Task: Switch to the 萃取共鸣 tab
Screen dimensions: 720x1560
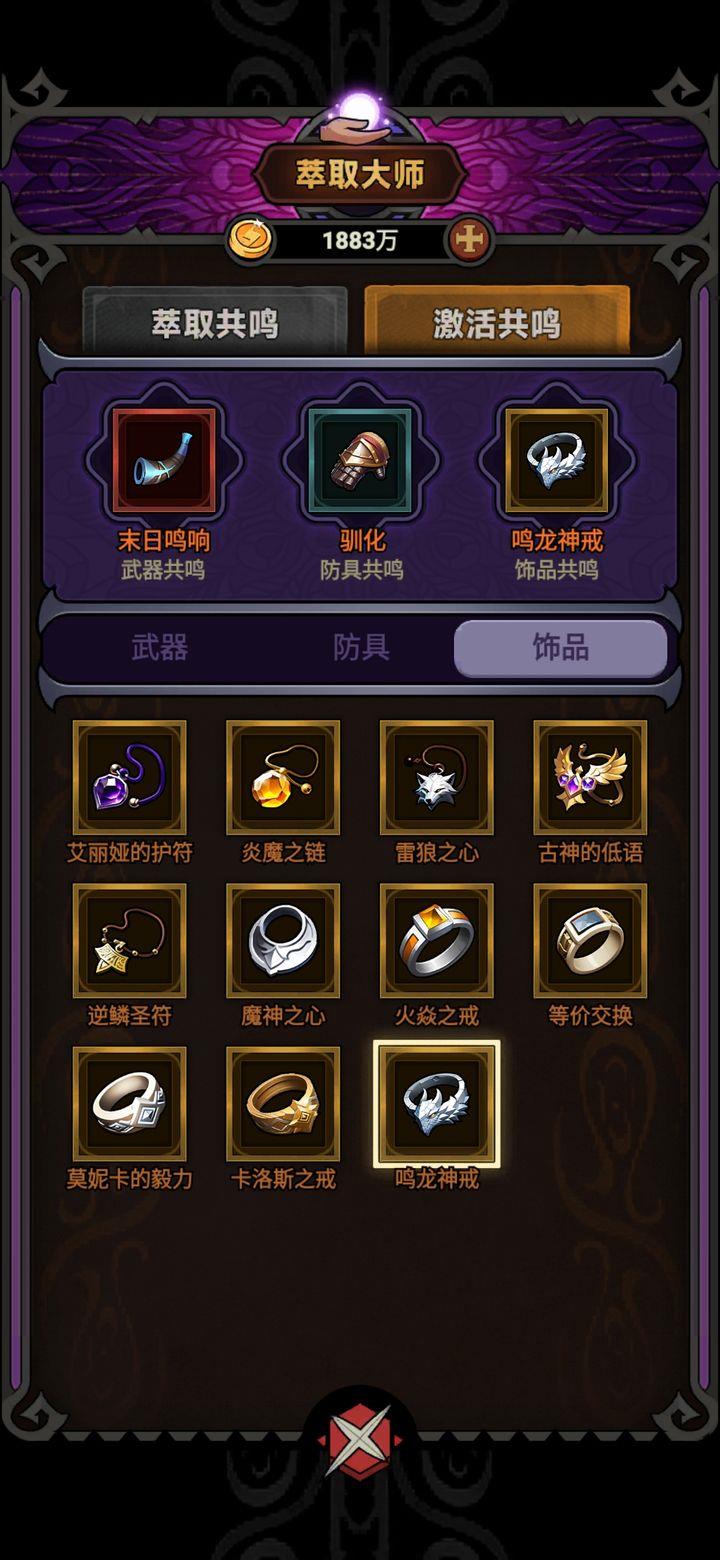Action: [215, 323]
